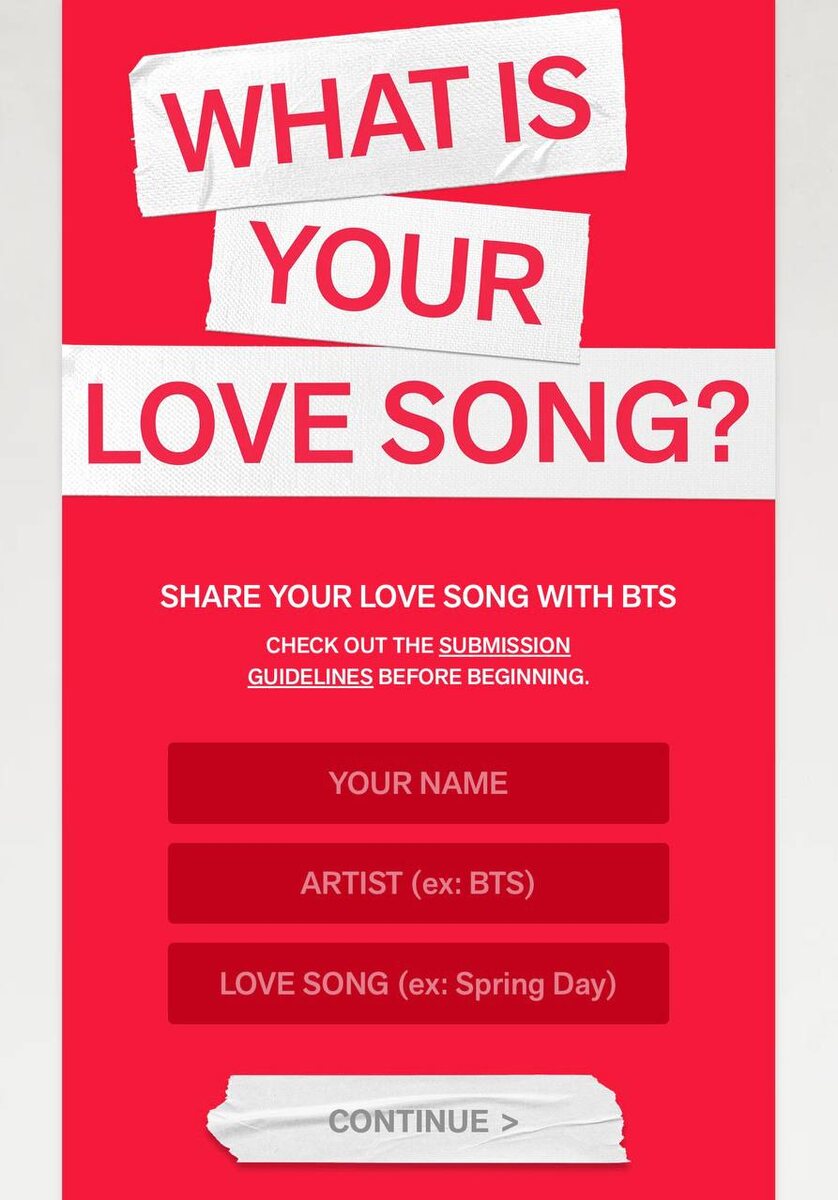Tap the Love Song input field

(x=418, y=984)
